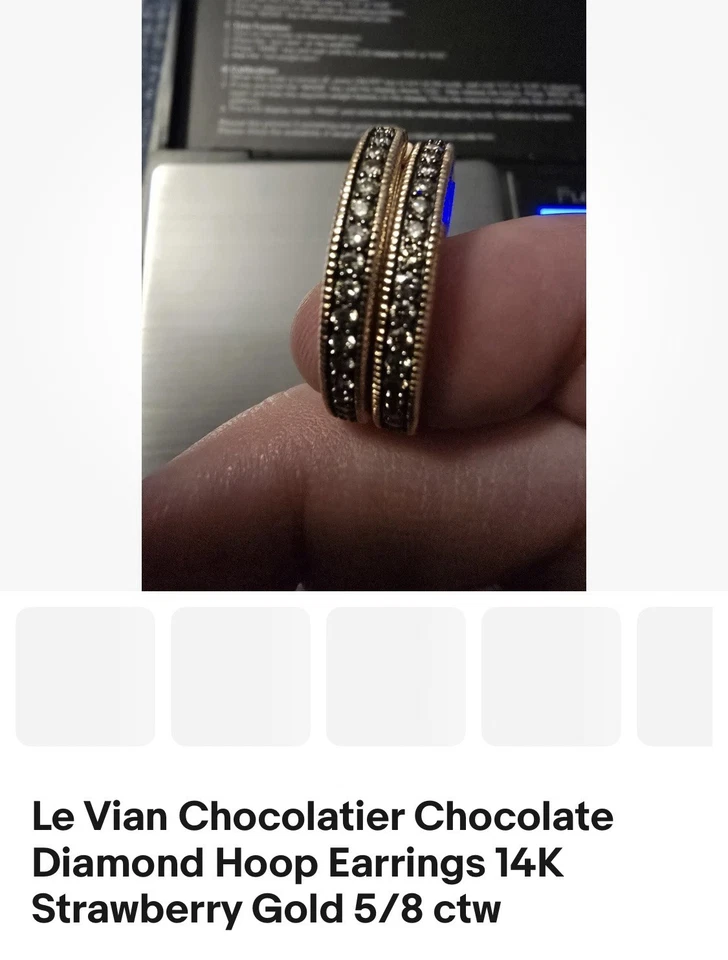Open the hoop earrings product photo

coord(364,295)
